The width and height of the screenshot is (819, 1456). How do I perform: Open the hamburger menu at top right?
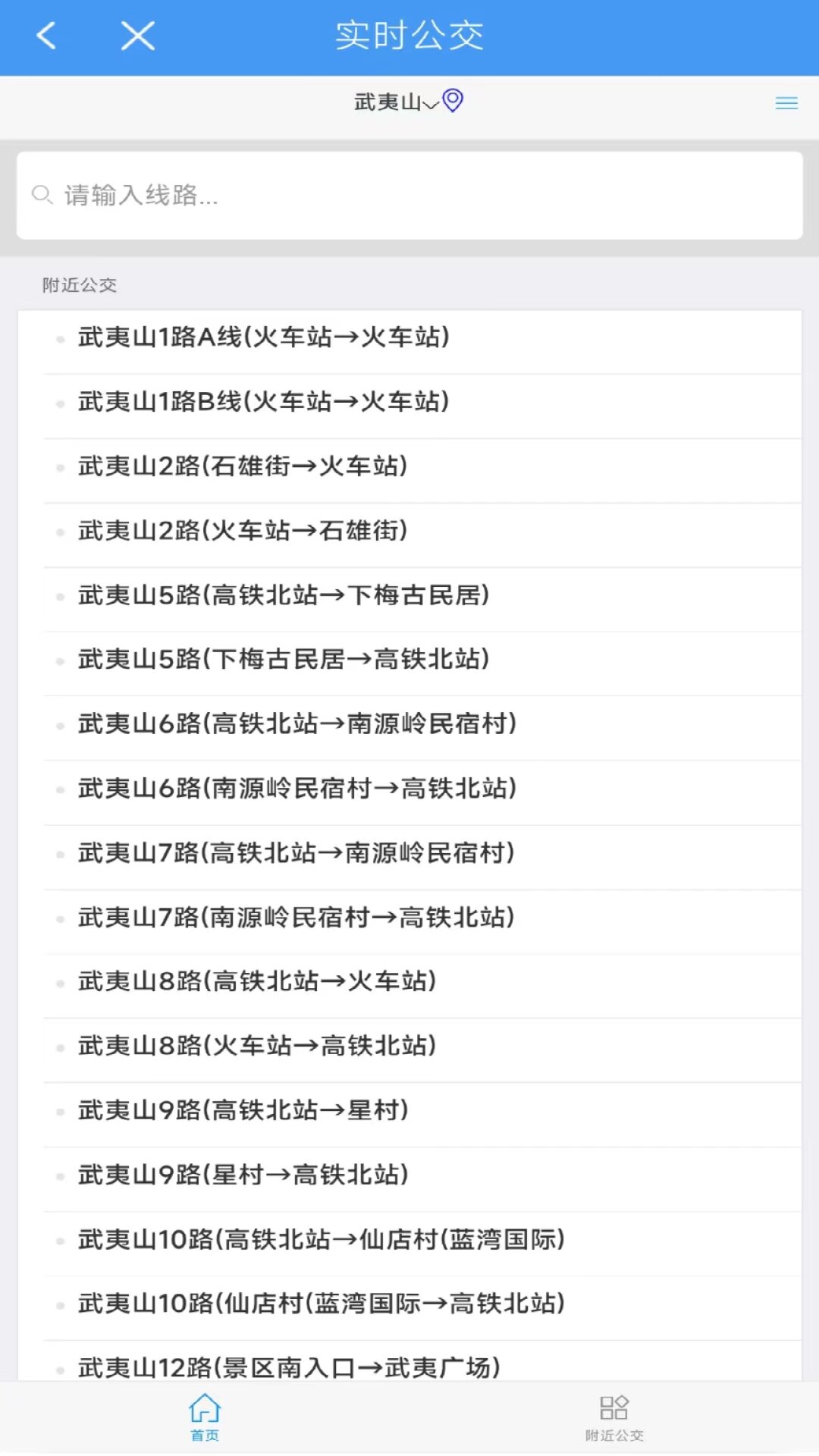(x=787, y=102)
